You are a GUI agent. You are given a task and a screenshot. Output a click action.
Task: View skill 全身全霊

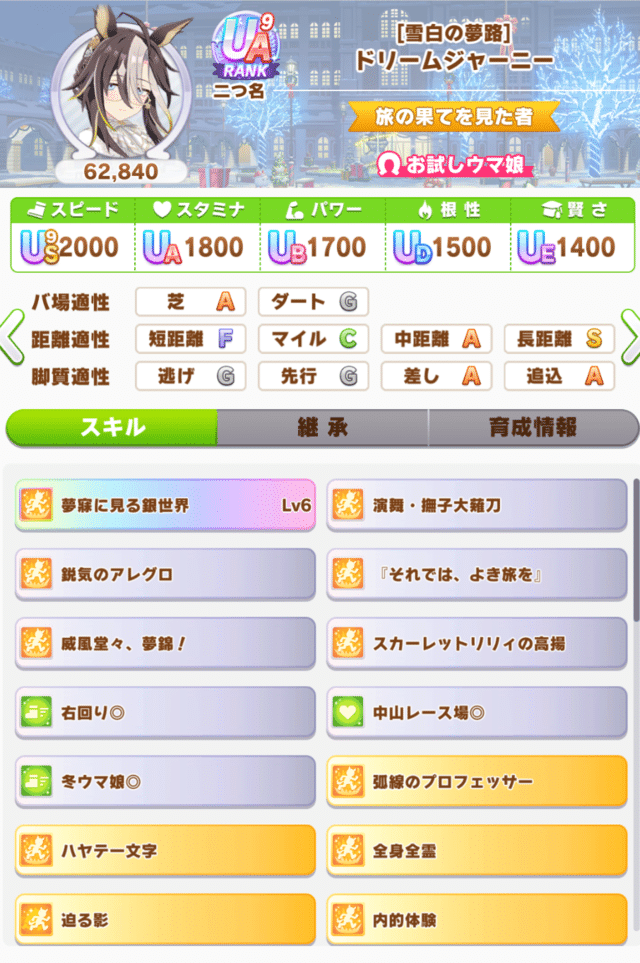(477, 850)
